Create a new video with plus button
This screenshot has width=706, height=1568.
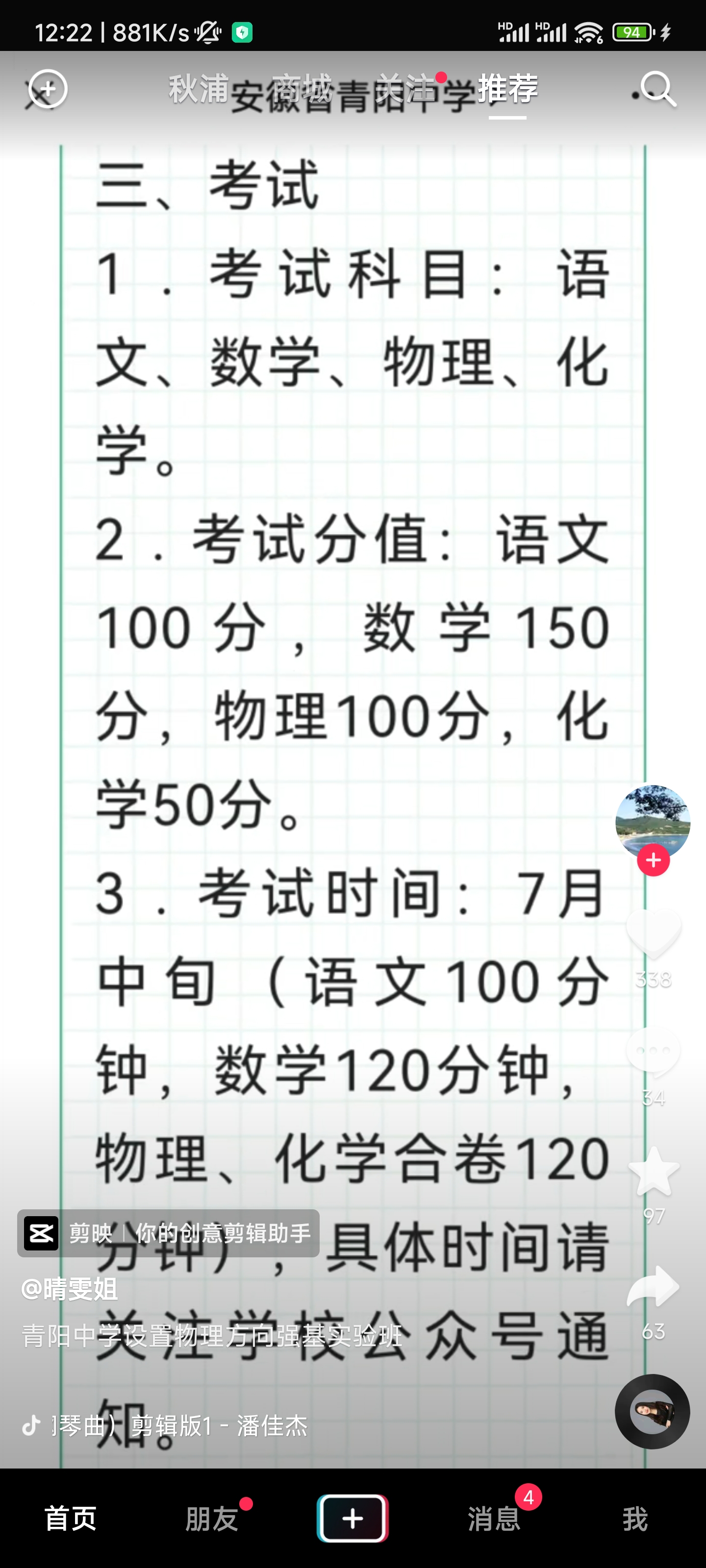coord(353,1519)
